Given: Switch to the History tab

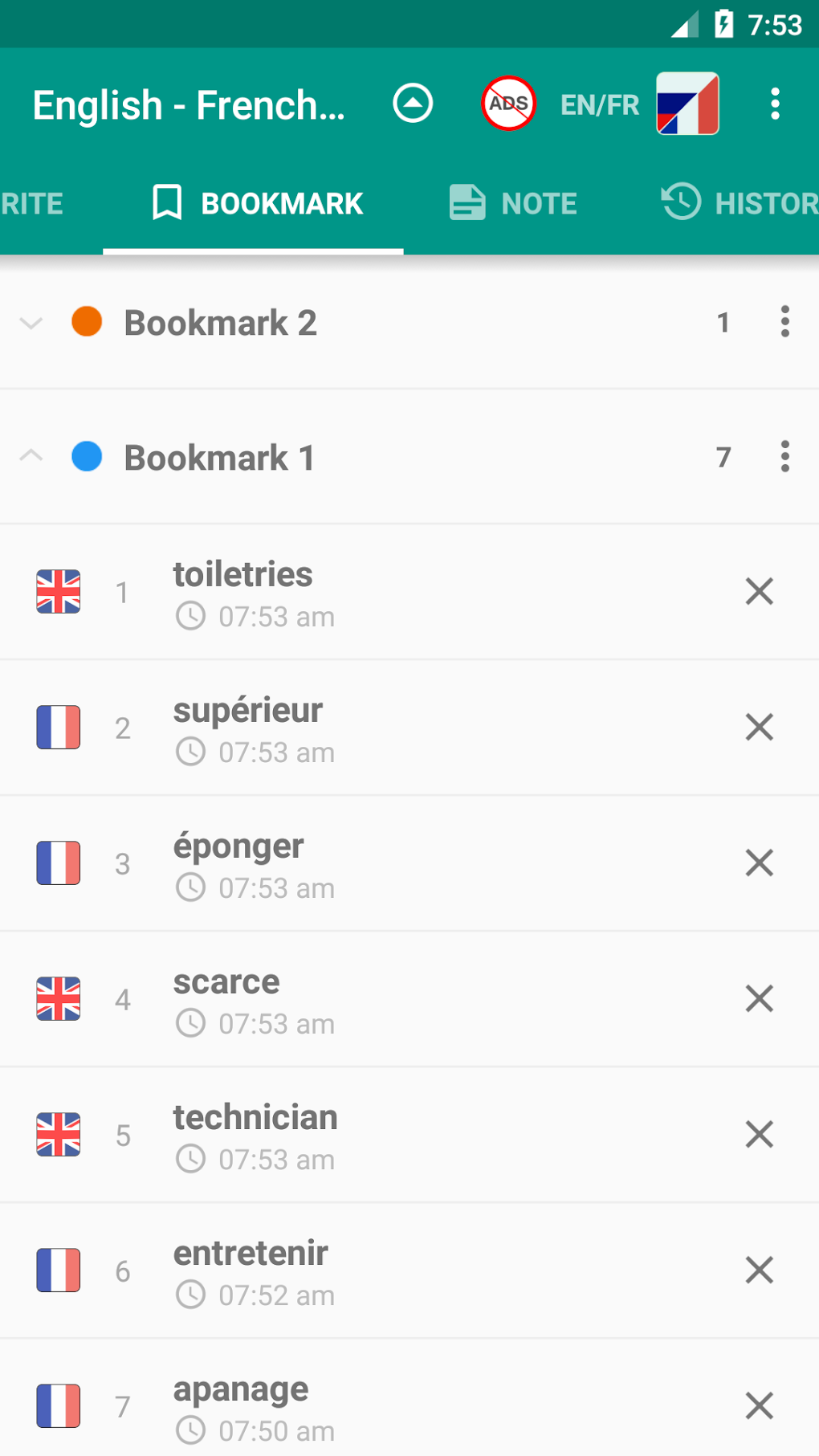Looking at the screenshot, I should point(739,203).
